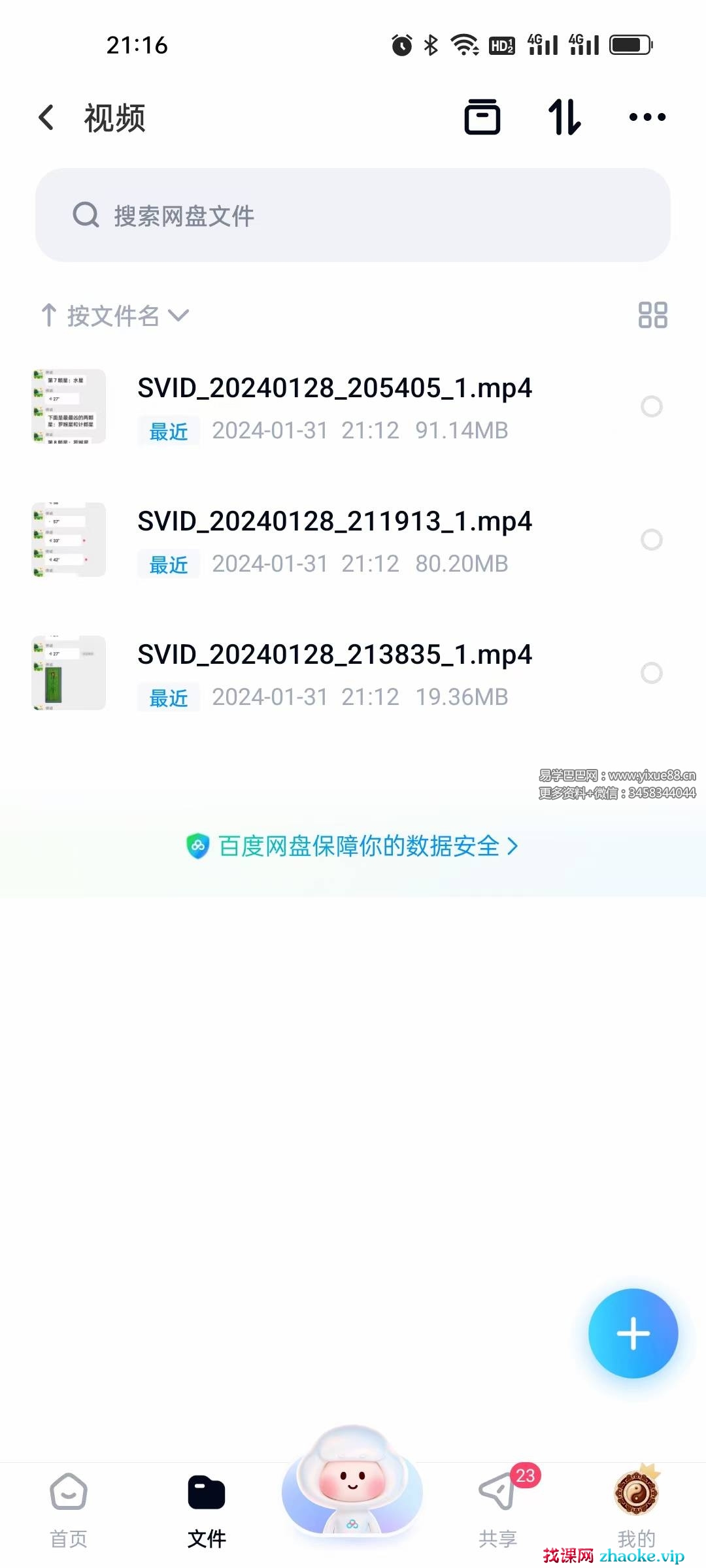Open 百度网盘保障你的数据安全 link
706x1568 pixels.
[353, 847]
